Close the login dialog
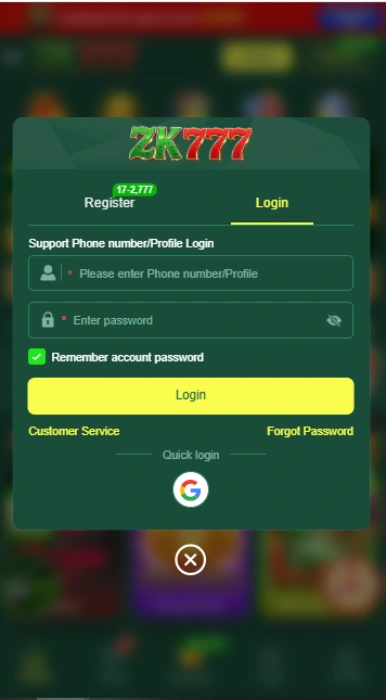Viewport: 386px width, 700px height. click(x=191, y=559)
